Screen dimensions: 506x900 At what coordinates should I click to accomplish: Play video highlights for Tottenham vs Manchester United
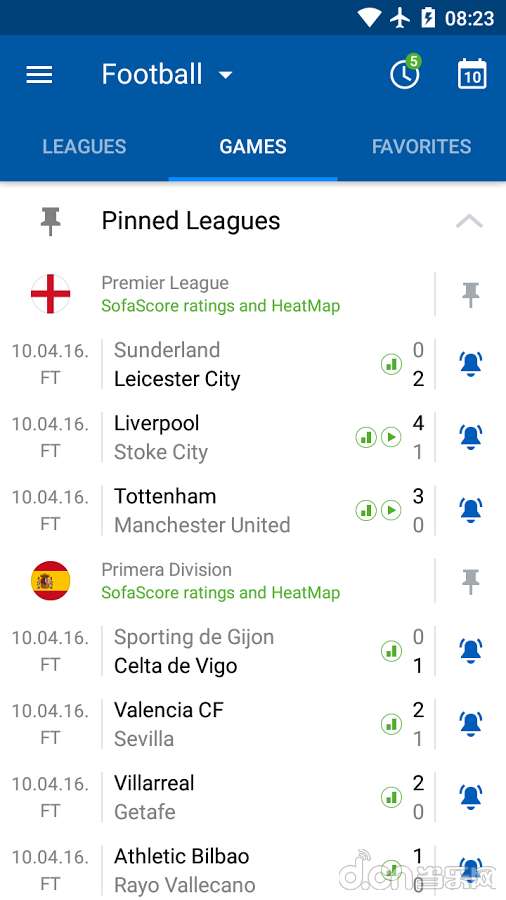tap(391, 510)
